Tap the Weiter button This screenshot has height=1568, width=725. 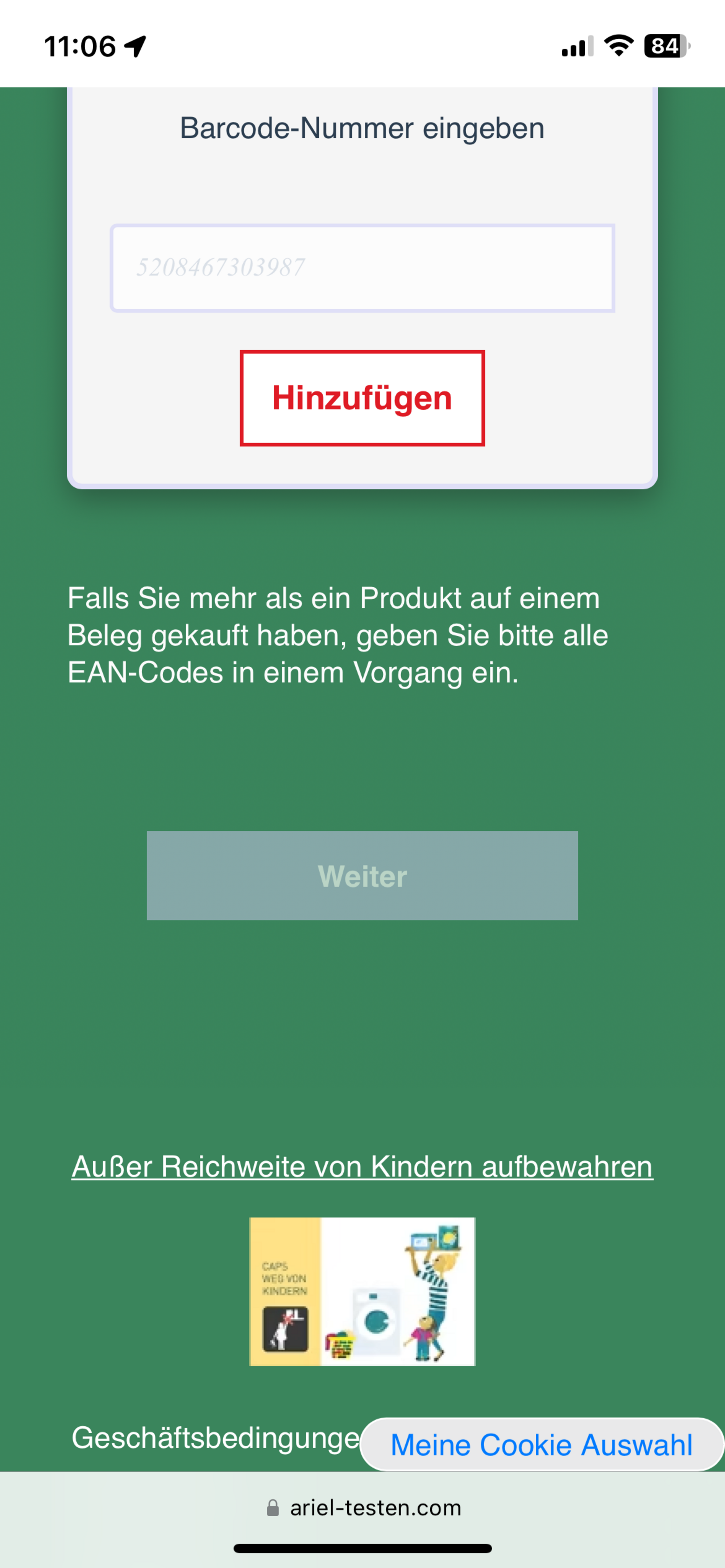(362, 875)
